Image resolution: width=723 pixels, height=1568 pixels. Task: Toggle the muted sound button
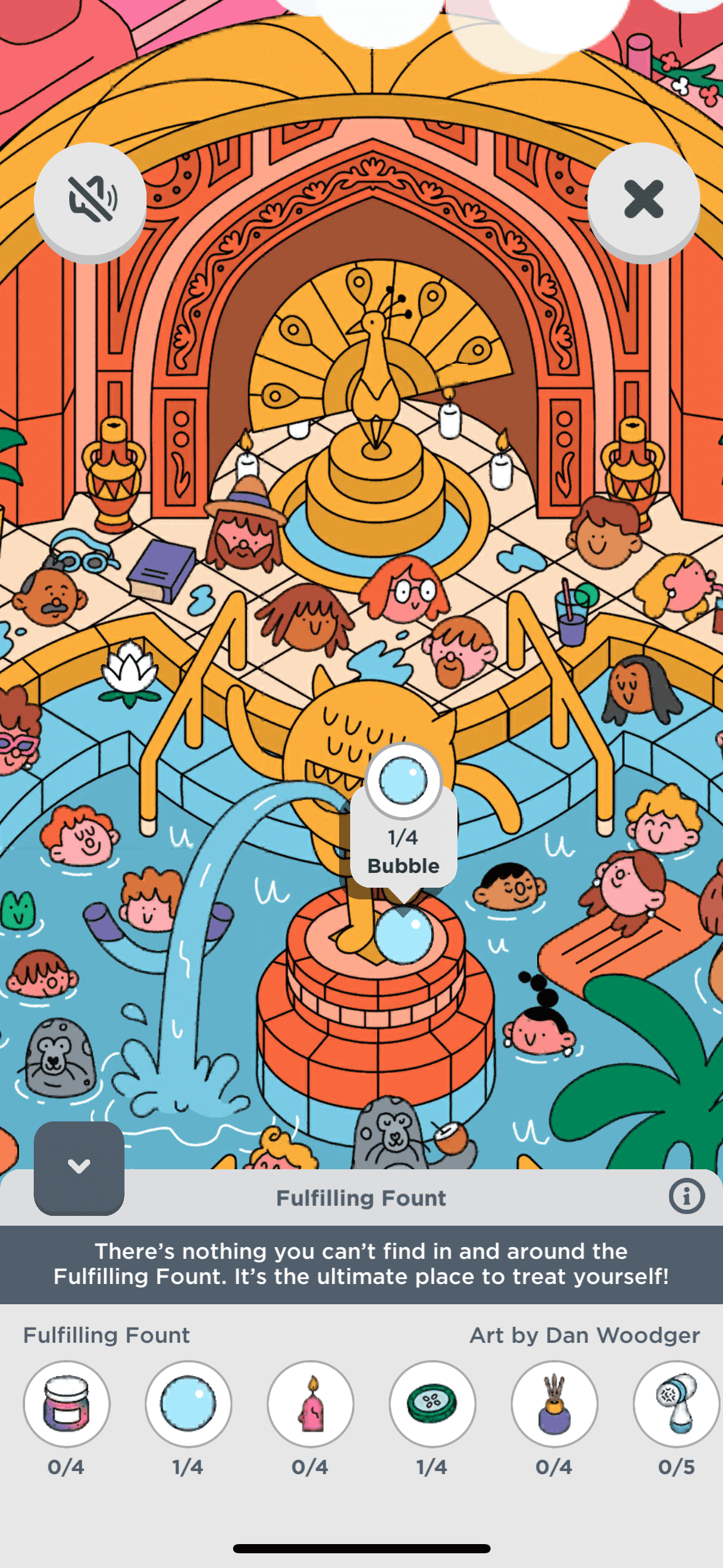coord(90,199)
